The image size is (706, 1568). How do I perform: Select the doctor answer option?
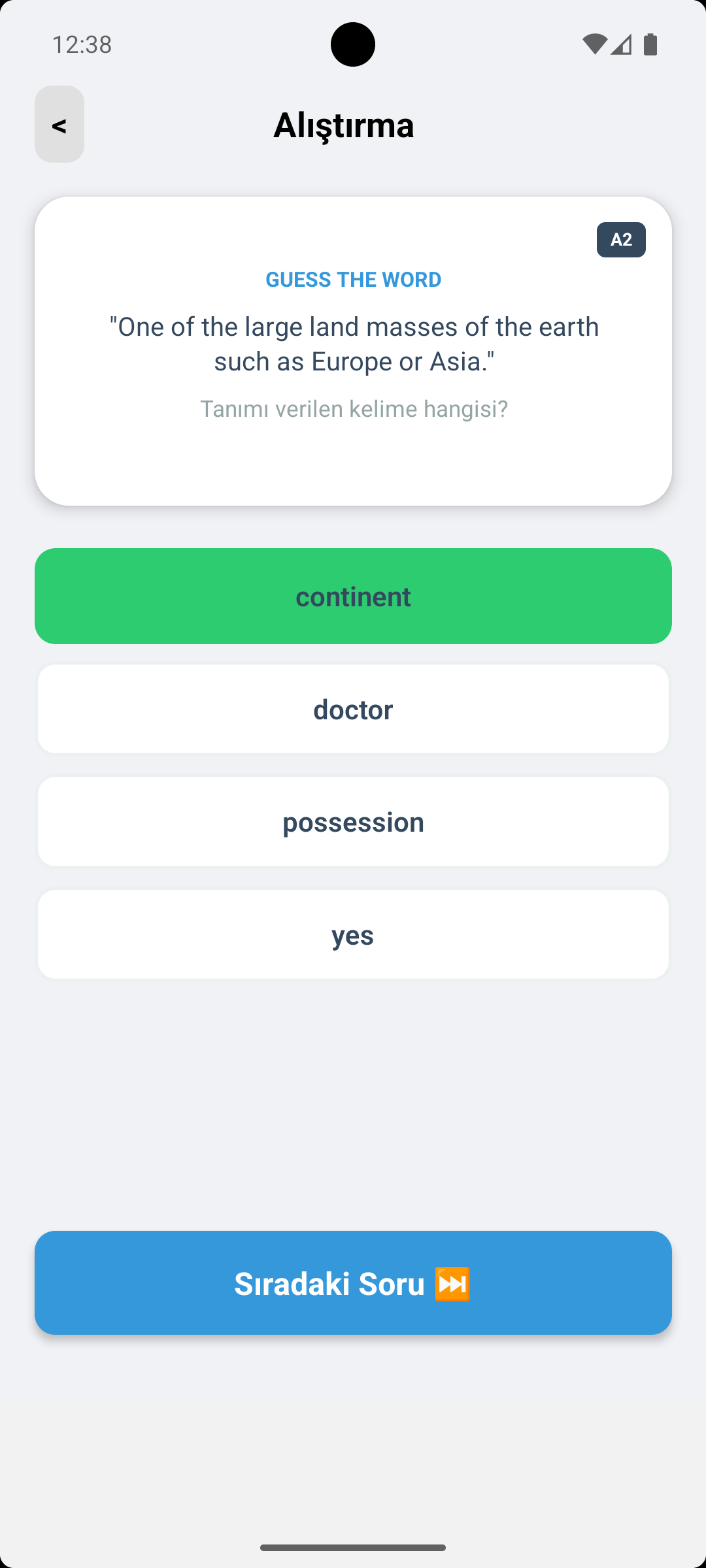(x=353, y=708)
